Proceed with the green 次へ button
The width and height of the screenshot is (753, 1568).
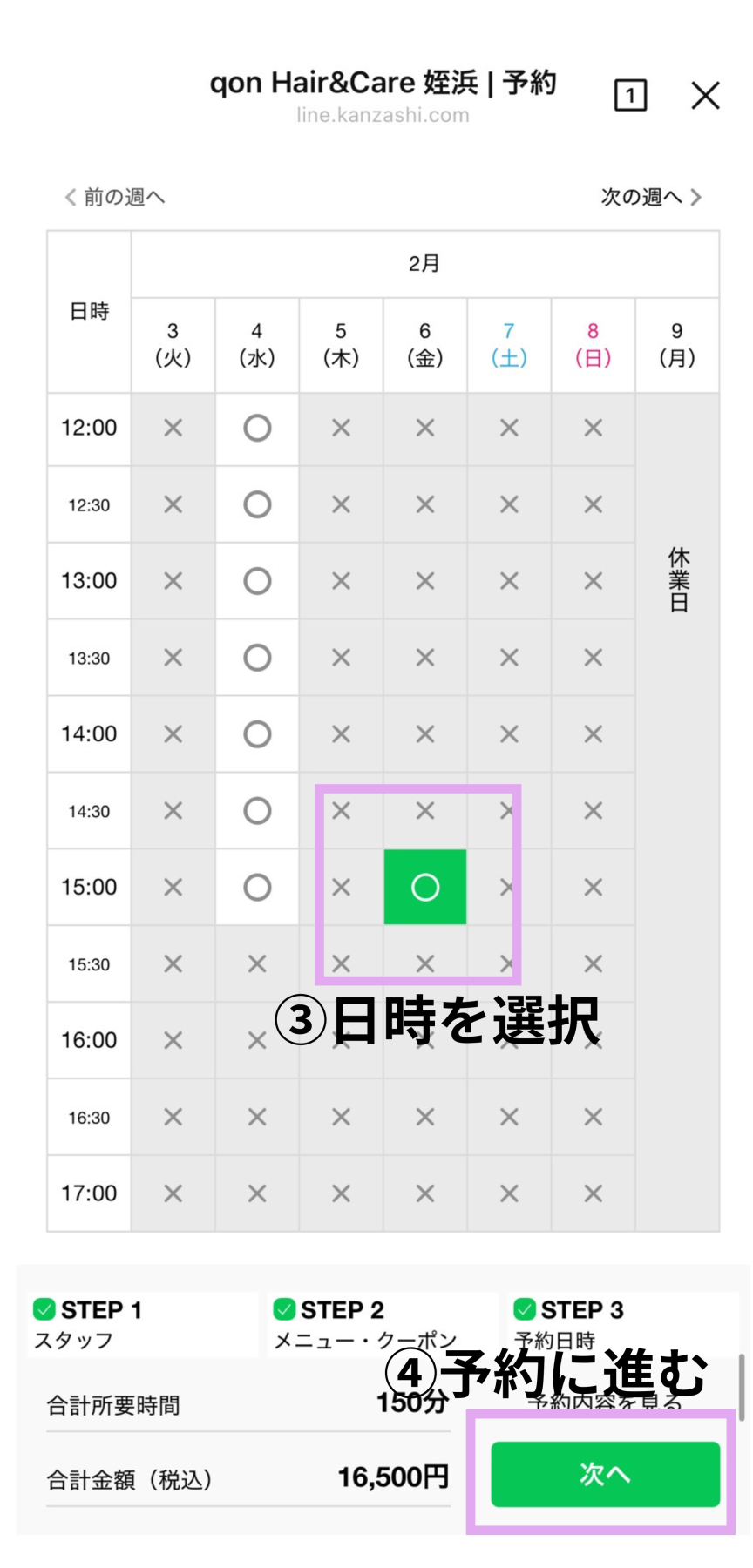click(605, 1474)
